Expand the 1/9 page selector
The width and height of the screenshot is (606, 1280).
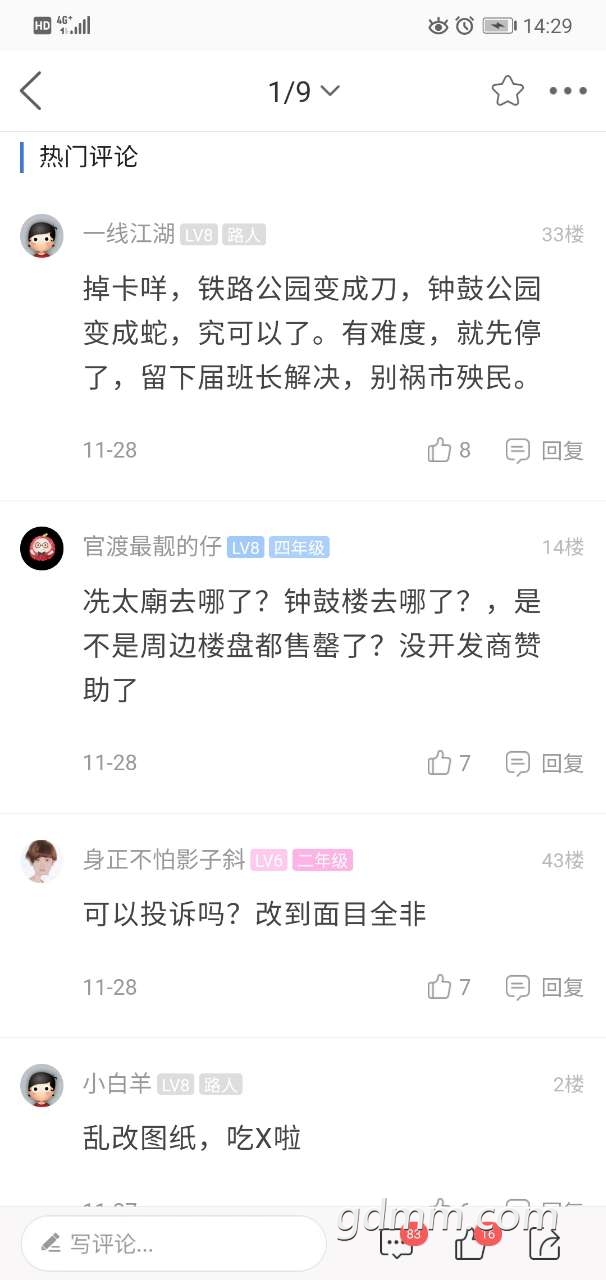[x=304, y=92]
